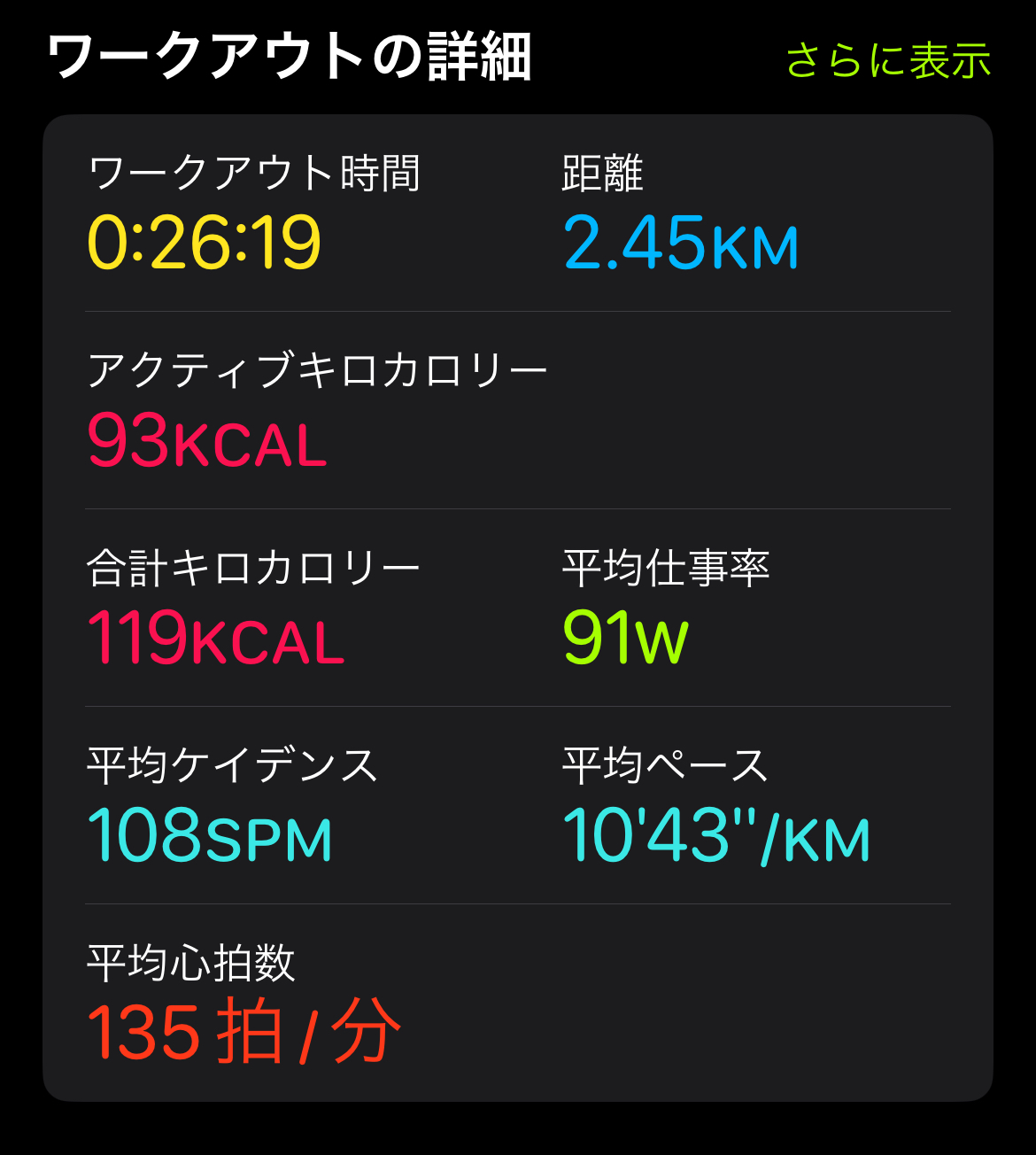Tap さらに表示 to show more details
This screenshot has width=1036, height=1155.
point(887,60)
